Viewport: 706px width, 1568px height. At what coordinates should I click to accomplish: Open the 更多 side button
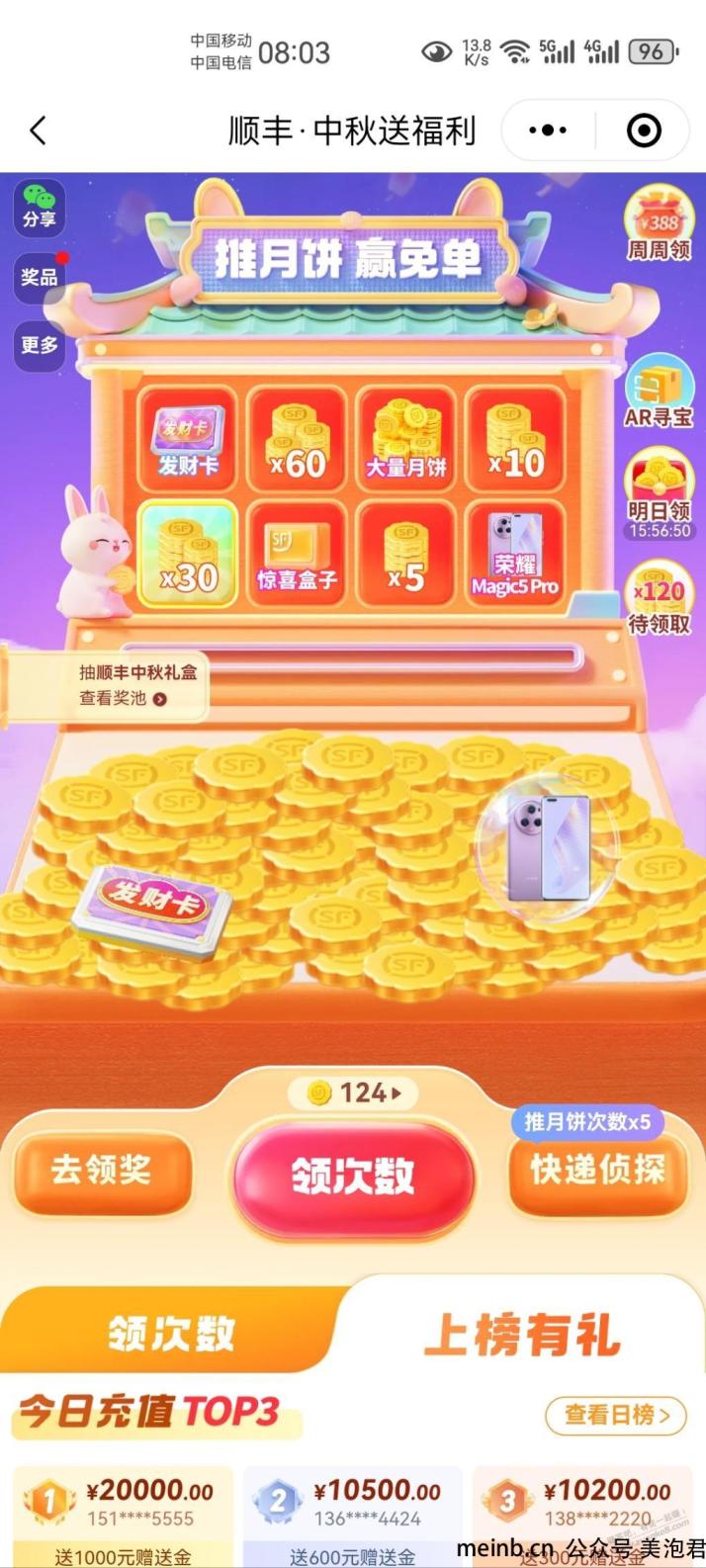tap(40, 345)
